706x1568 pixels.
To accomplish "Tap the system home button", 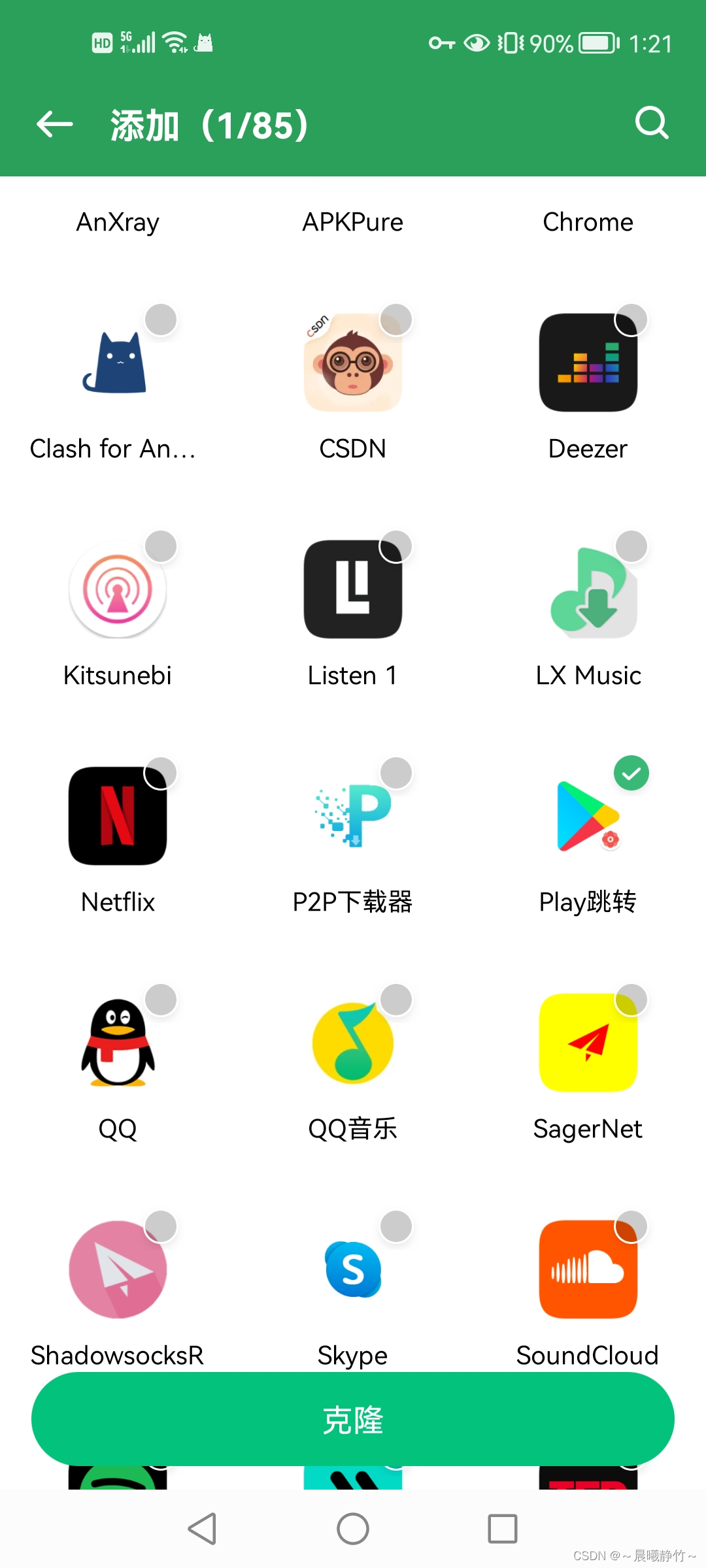I will (x=353, y=1529).
